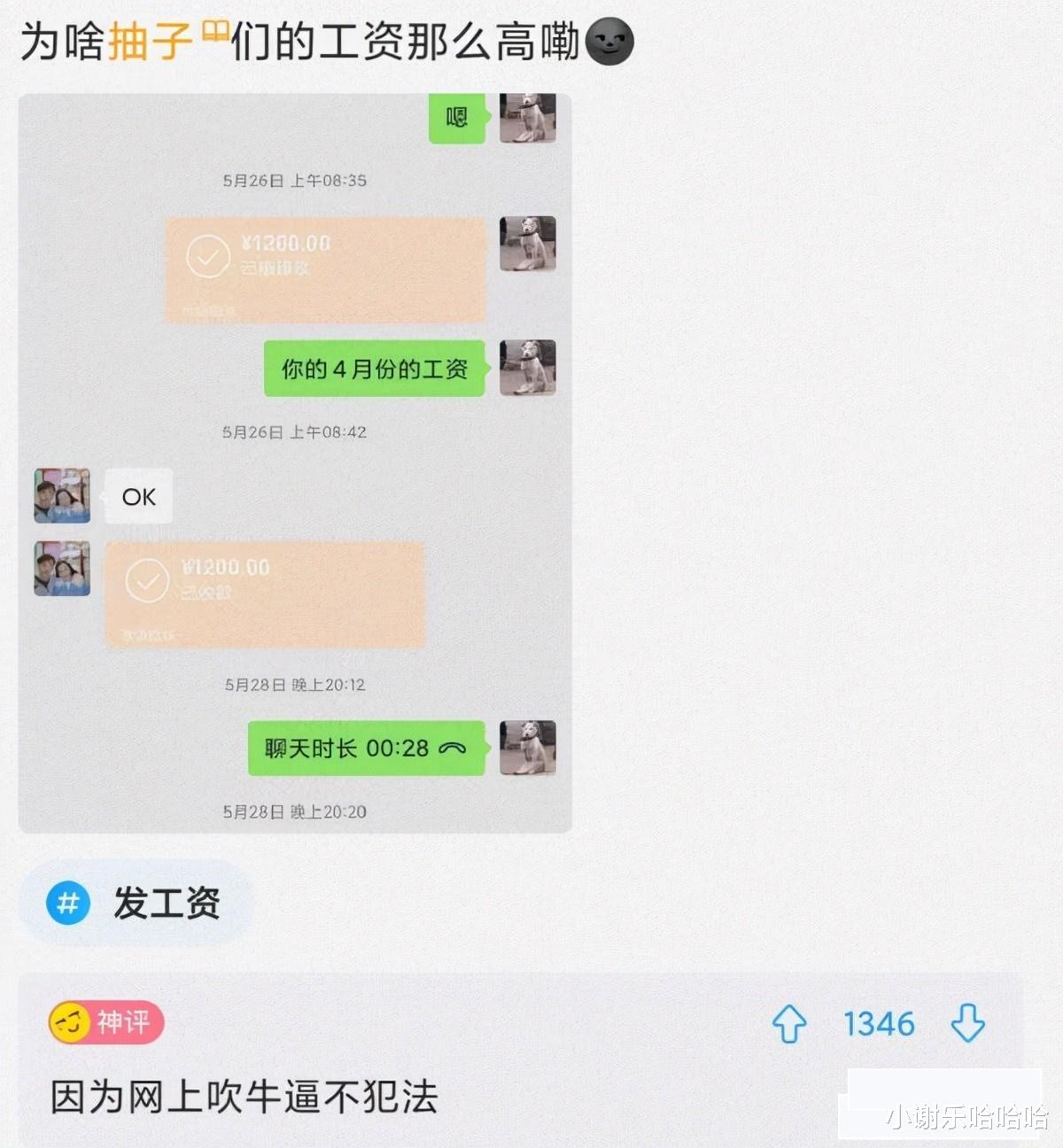The height and width of the screenshot is (1148, 1063).
Task: Tap the dark moon emoji in the title
Action: point(611,42)
